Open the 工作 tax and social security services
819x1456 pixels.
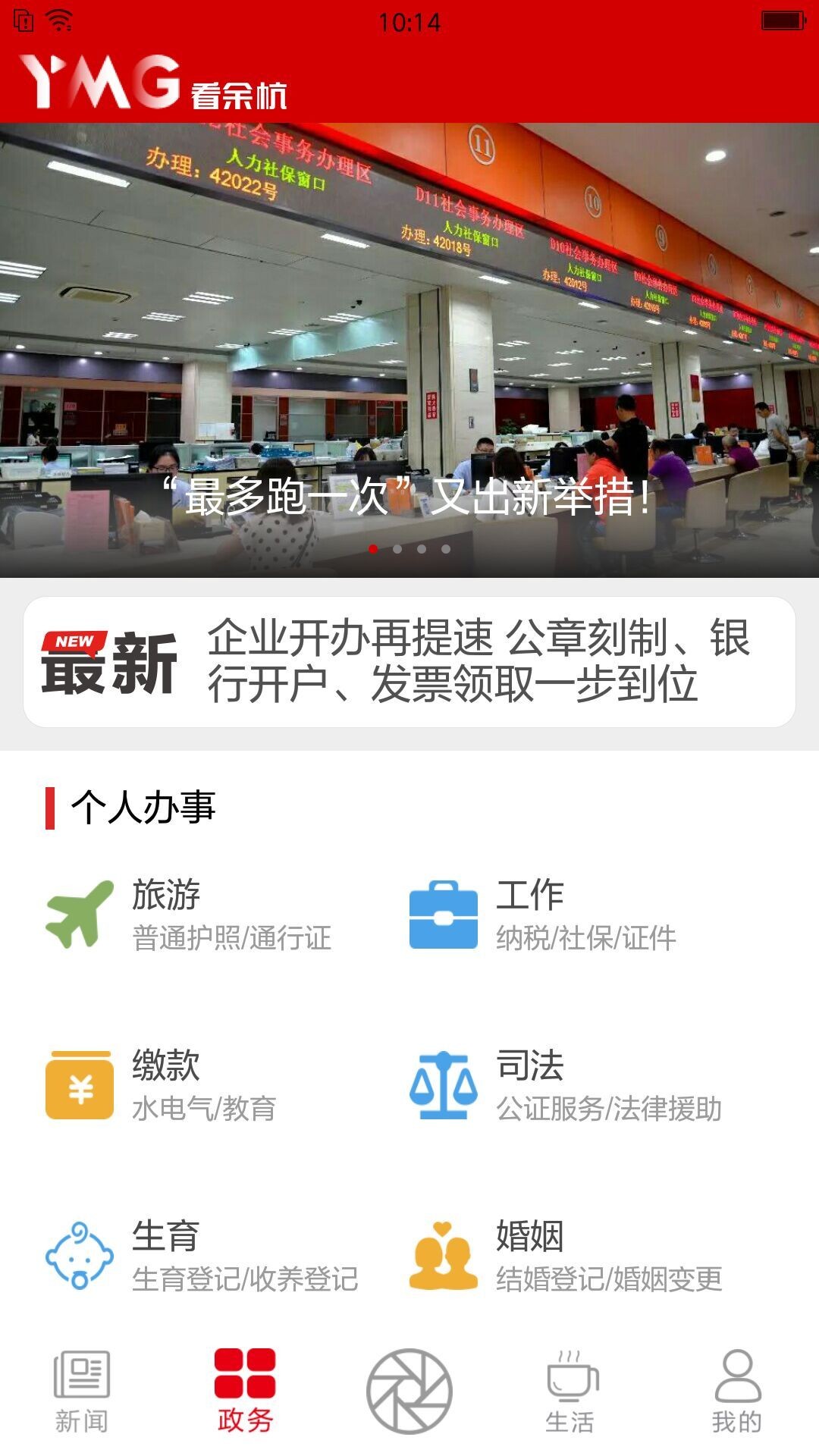tap(543, 915)
